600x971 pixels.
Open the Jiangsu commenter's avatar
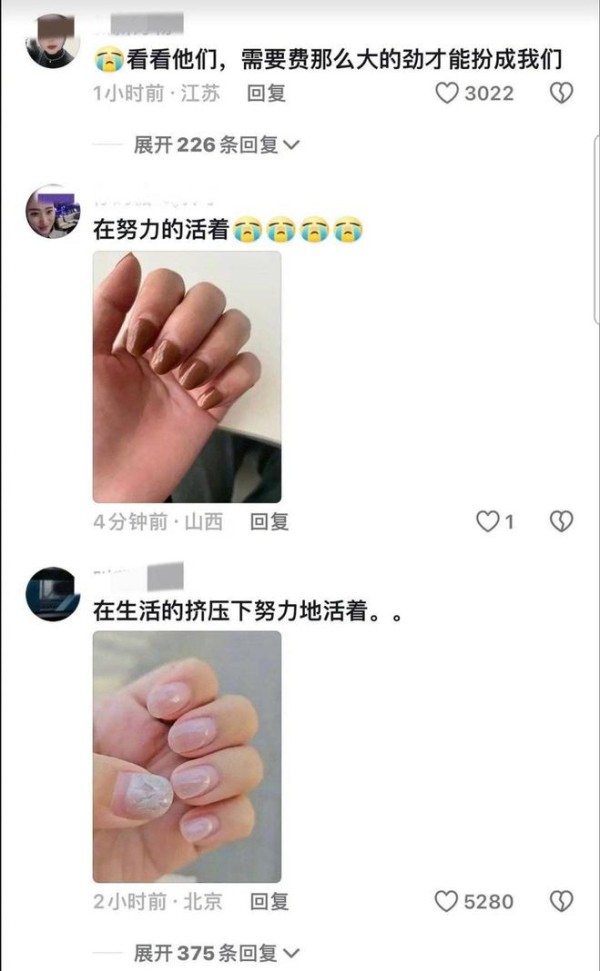click(x=53, y=41)
